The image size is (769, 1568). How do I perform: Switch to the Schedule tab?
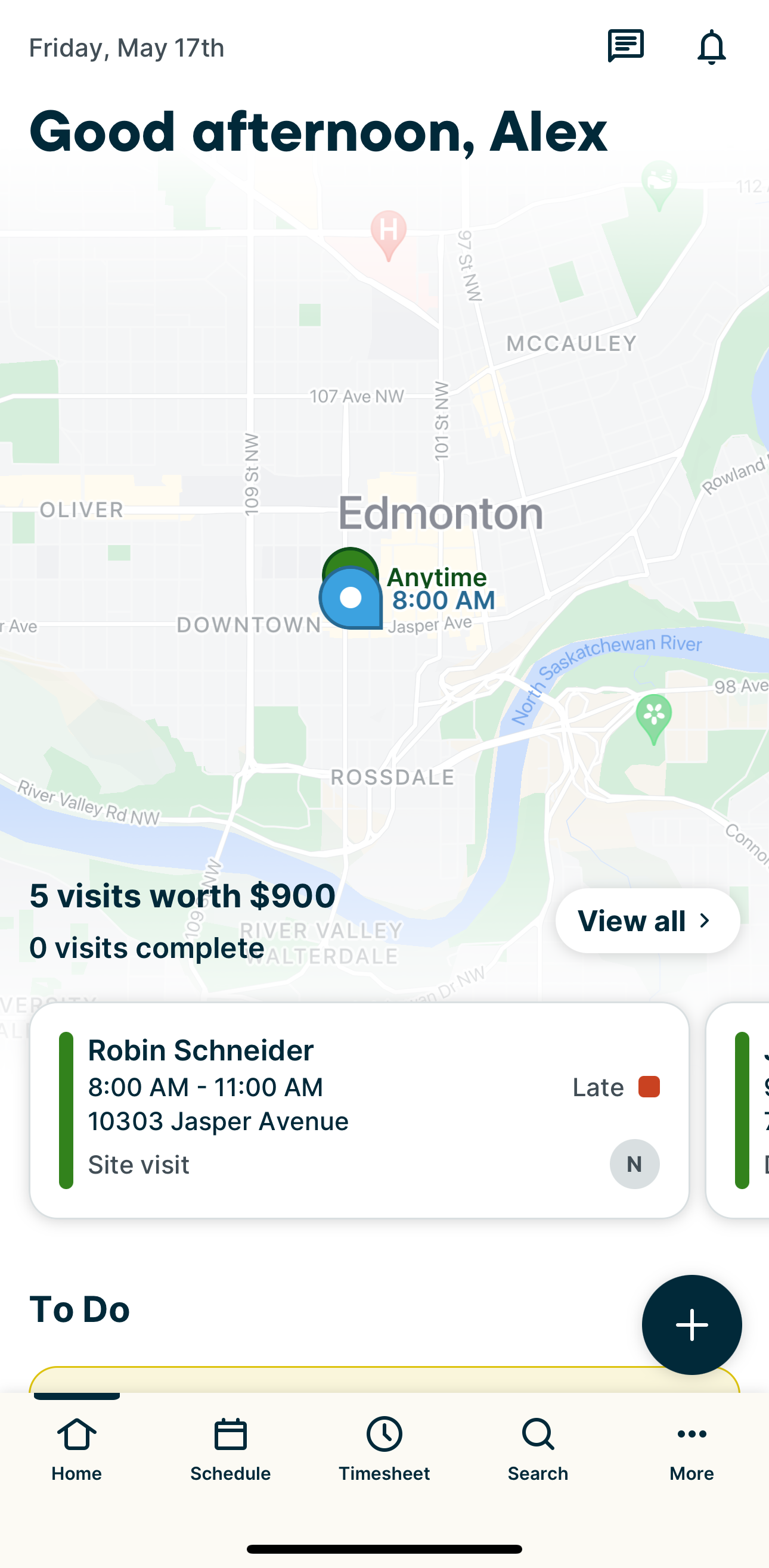230,1448
